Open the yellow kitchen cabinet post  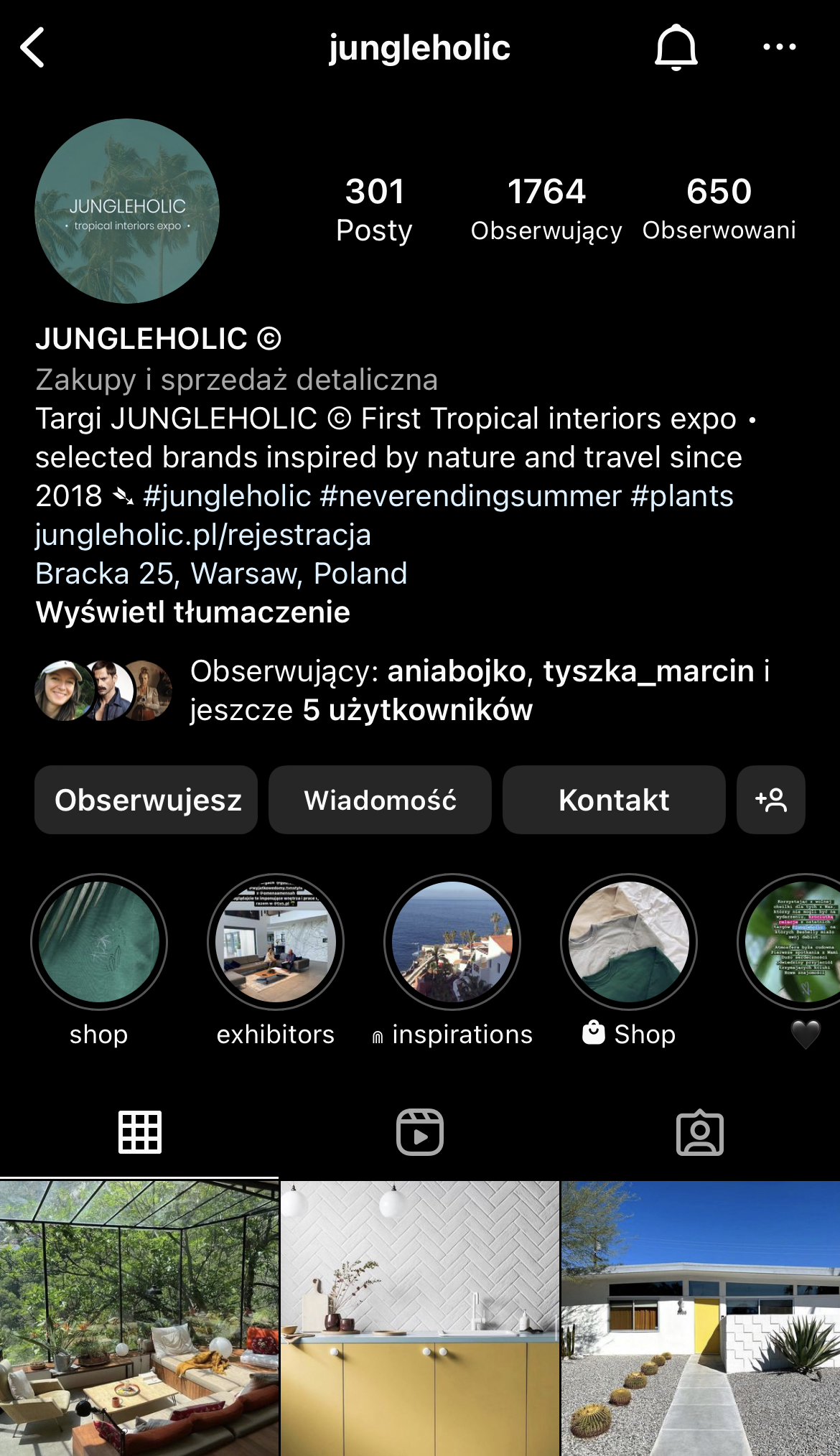pos(420,1318)
